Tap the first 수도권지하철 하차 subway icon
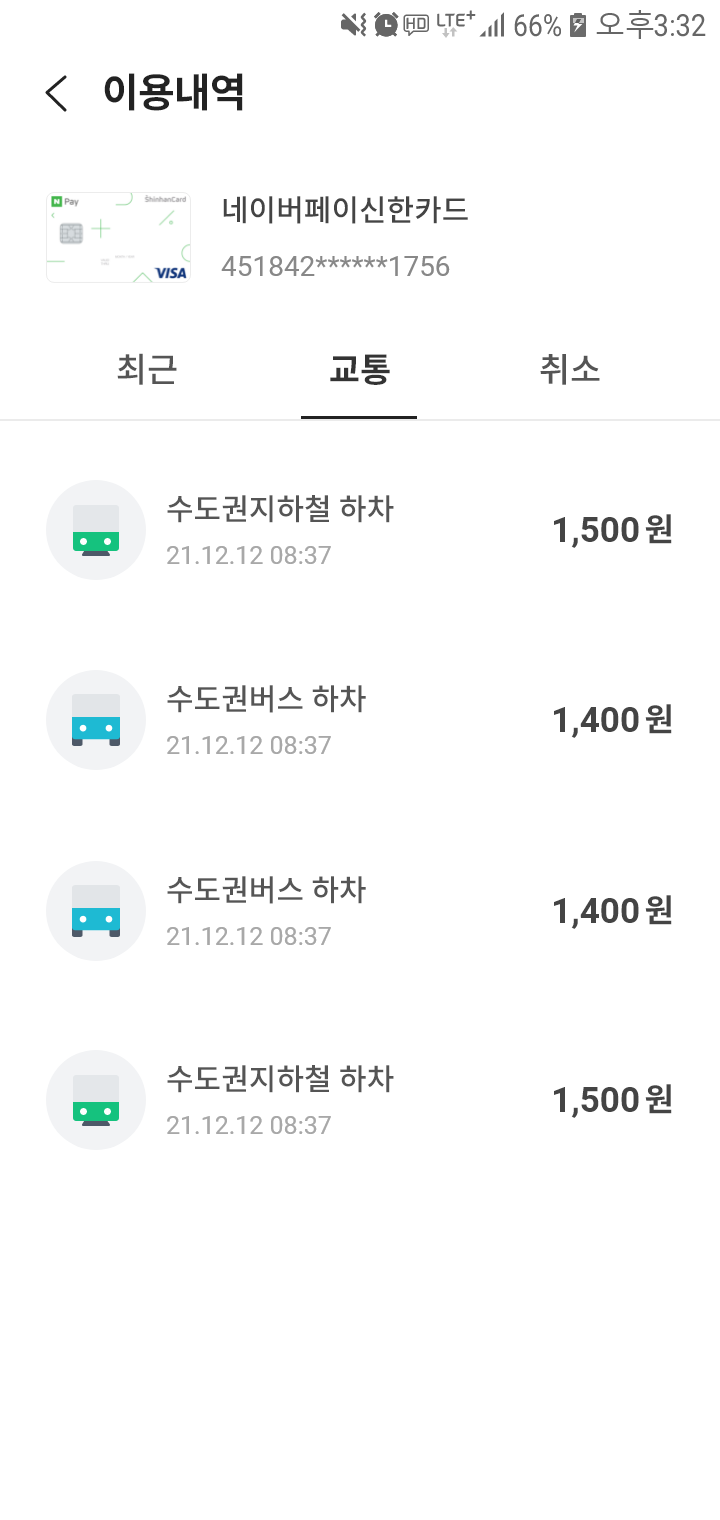Image resolution: width=720 pixels, height=1520 pixels. click(96, 530)
